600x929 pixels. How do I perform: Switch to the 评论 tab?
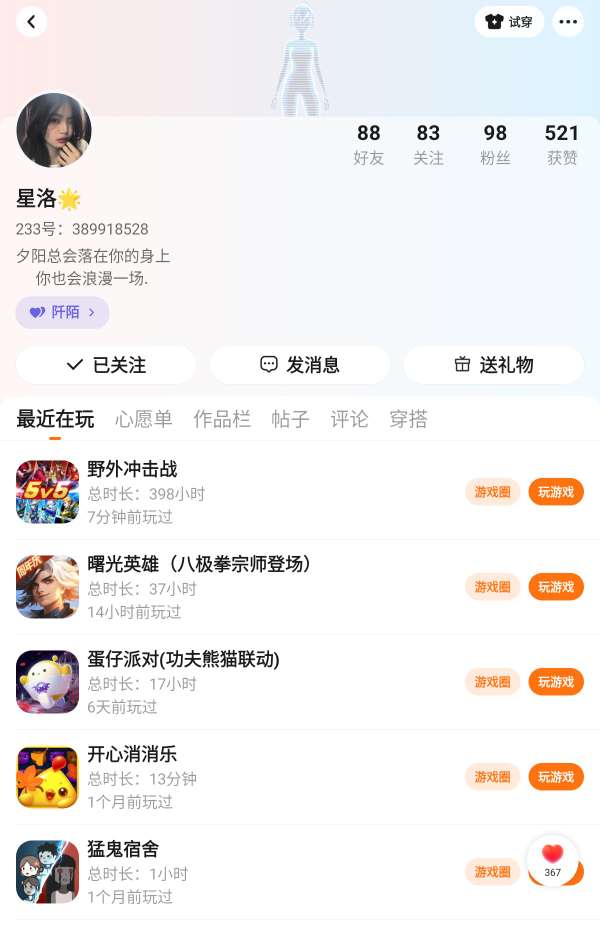tap(350, 419)
